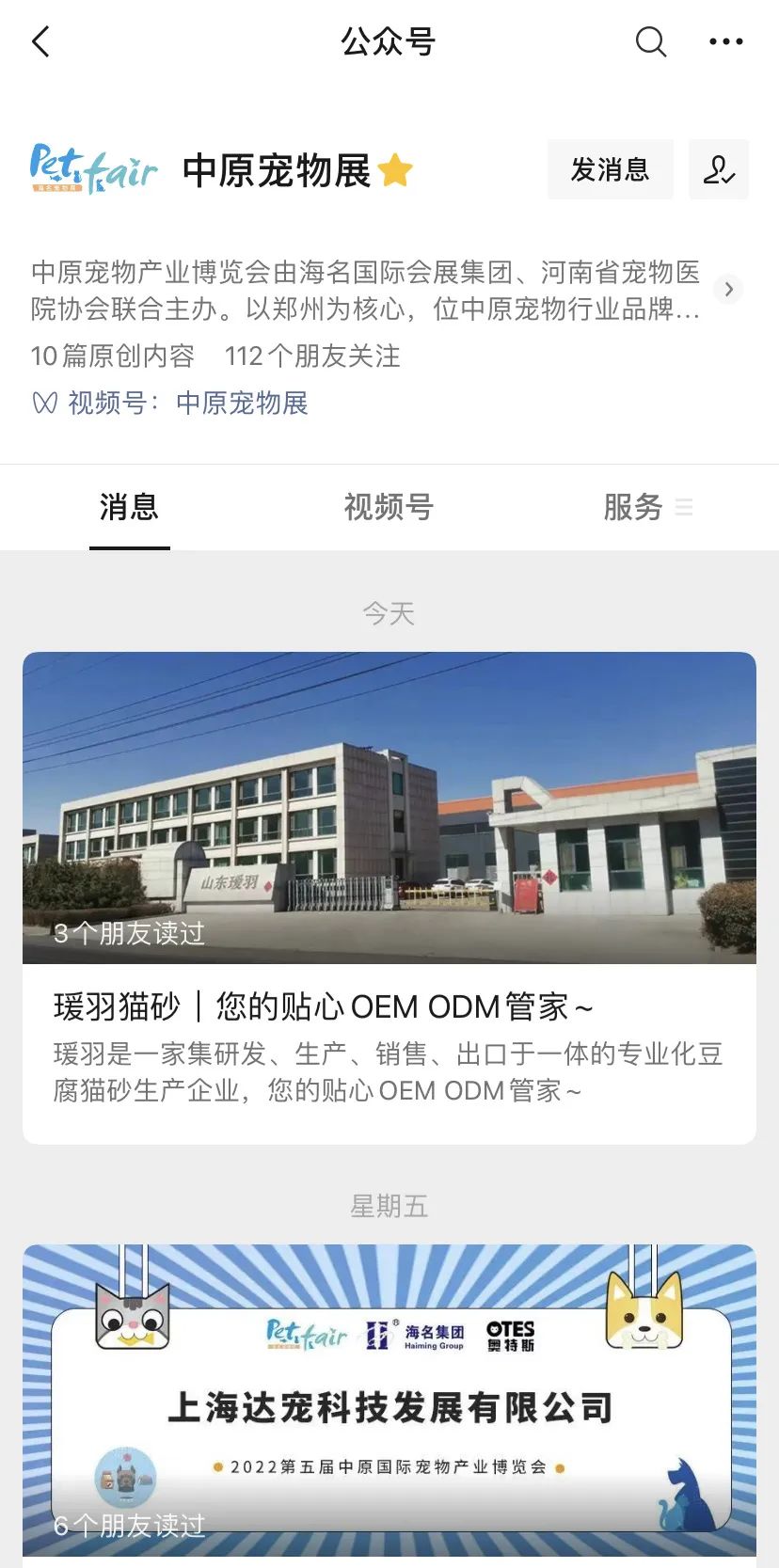Open search in this official account
Image resolution: width=779 pixels, height=1568 pixels.
tap(650, 41)
